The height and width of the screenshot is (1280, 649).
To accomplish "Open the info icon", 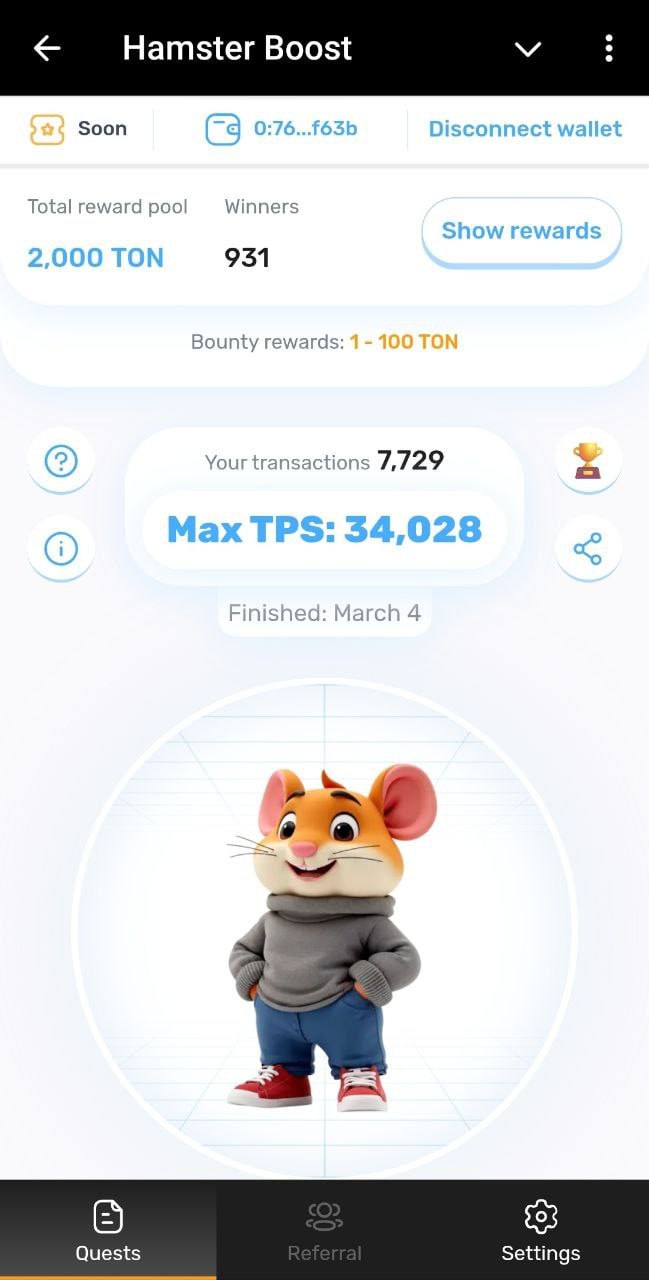I will pos(61,548).
